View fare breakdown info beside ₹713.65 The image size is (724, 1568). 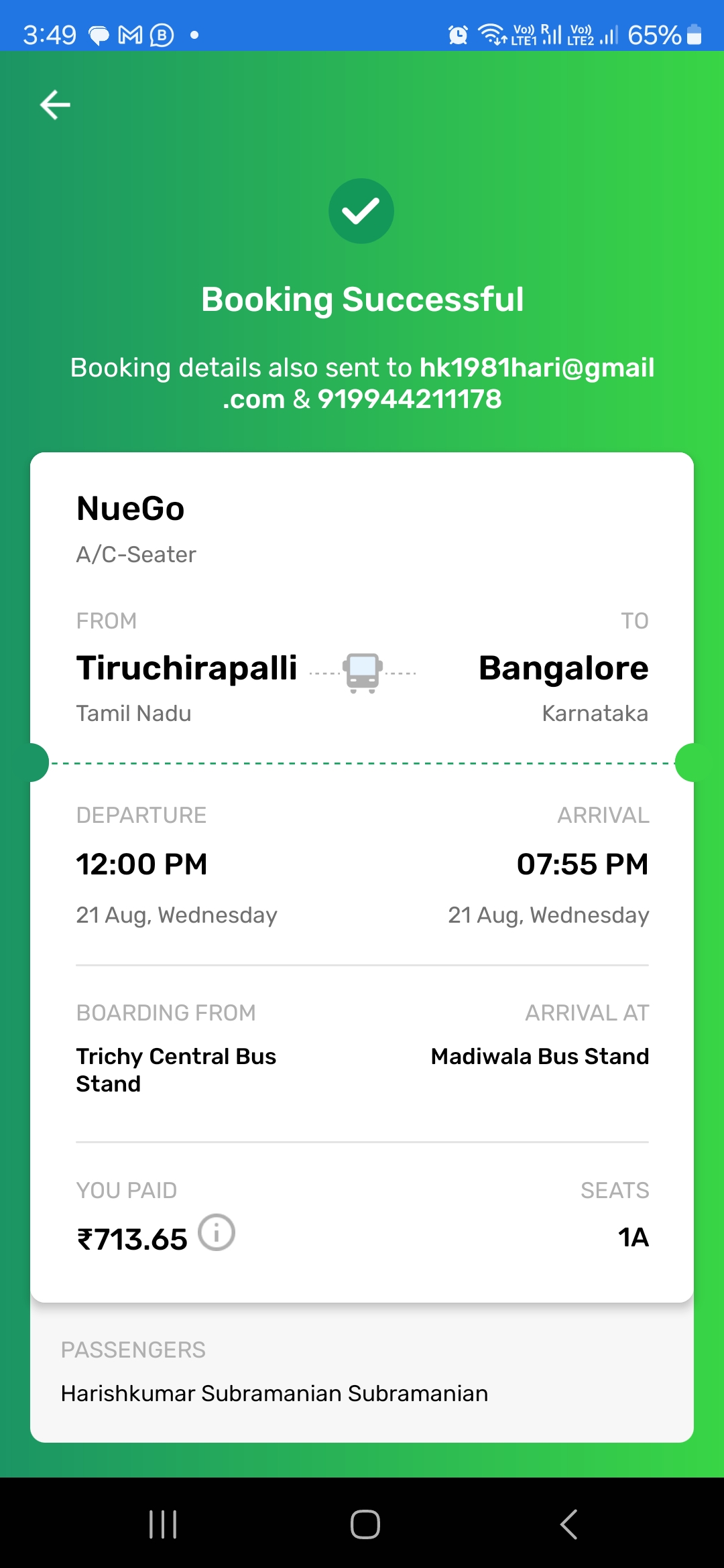[x=217, y=1232]
